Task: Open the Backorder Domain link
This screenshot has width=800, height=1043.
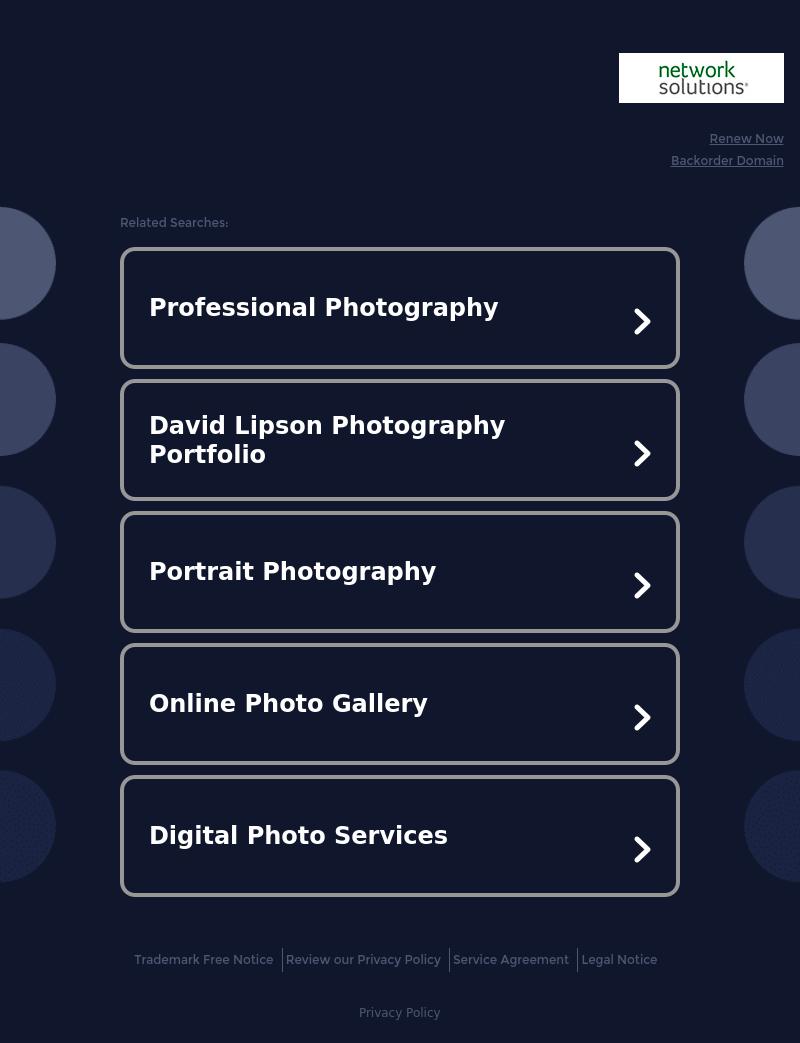Action: [727, 161]
